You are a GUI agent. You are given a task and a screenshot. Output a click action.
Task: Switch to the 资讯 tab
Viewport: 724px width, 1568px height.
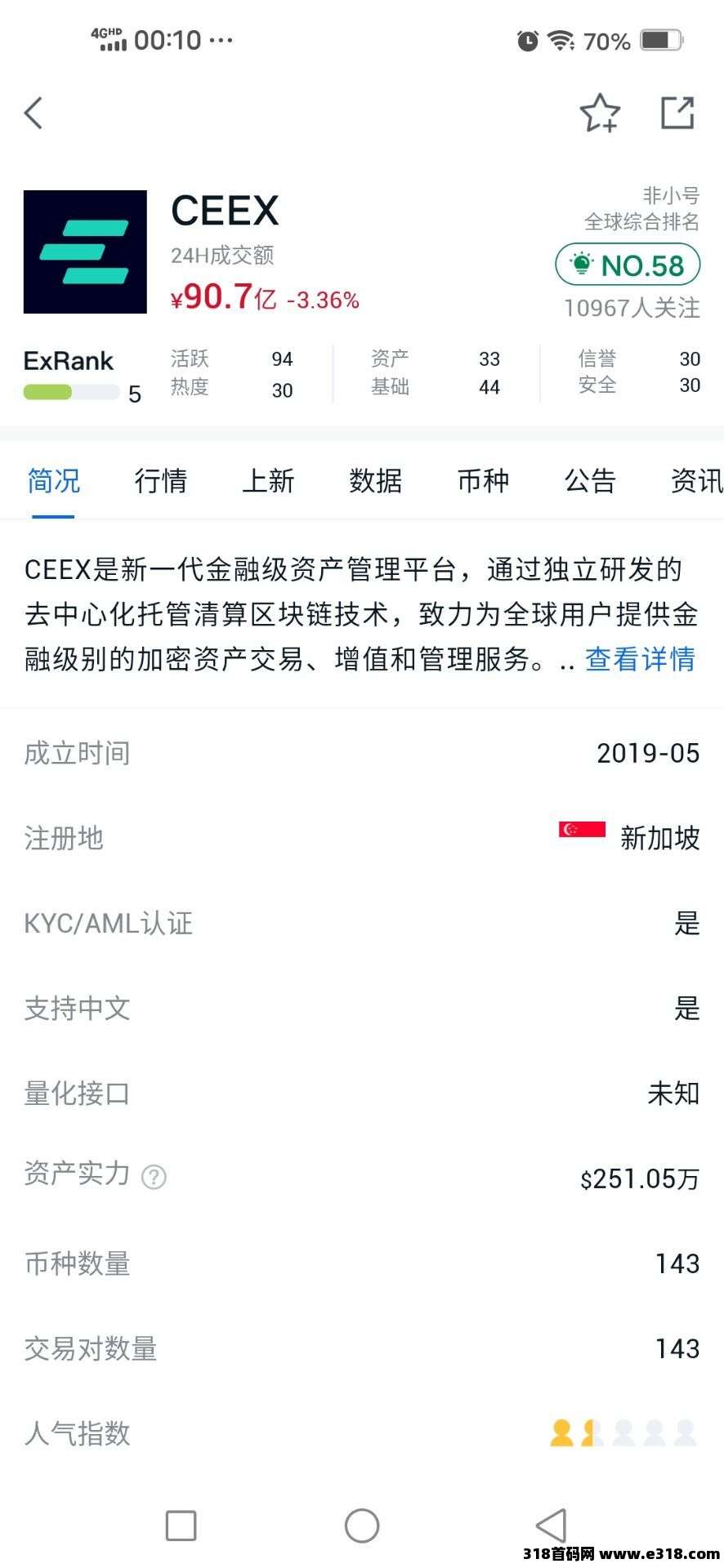696,480
